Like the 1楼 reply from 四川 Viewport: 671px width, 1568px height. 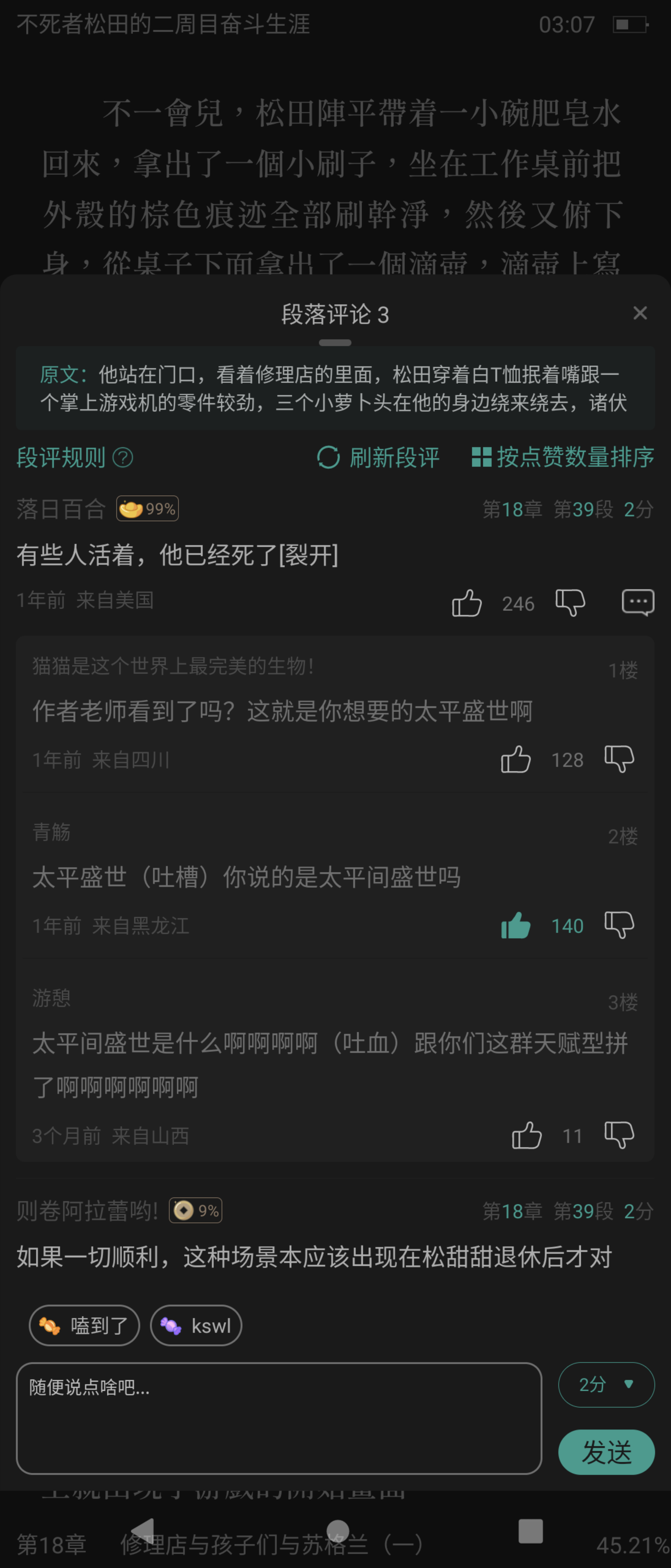pyautogui.click(x=515, y=759)
